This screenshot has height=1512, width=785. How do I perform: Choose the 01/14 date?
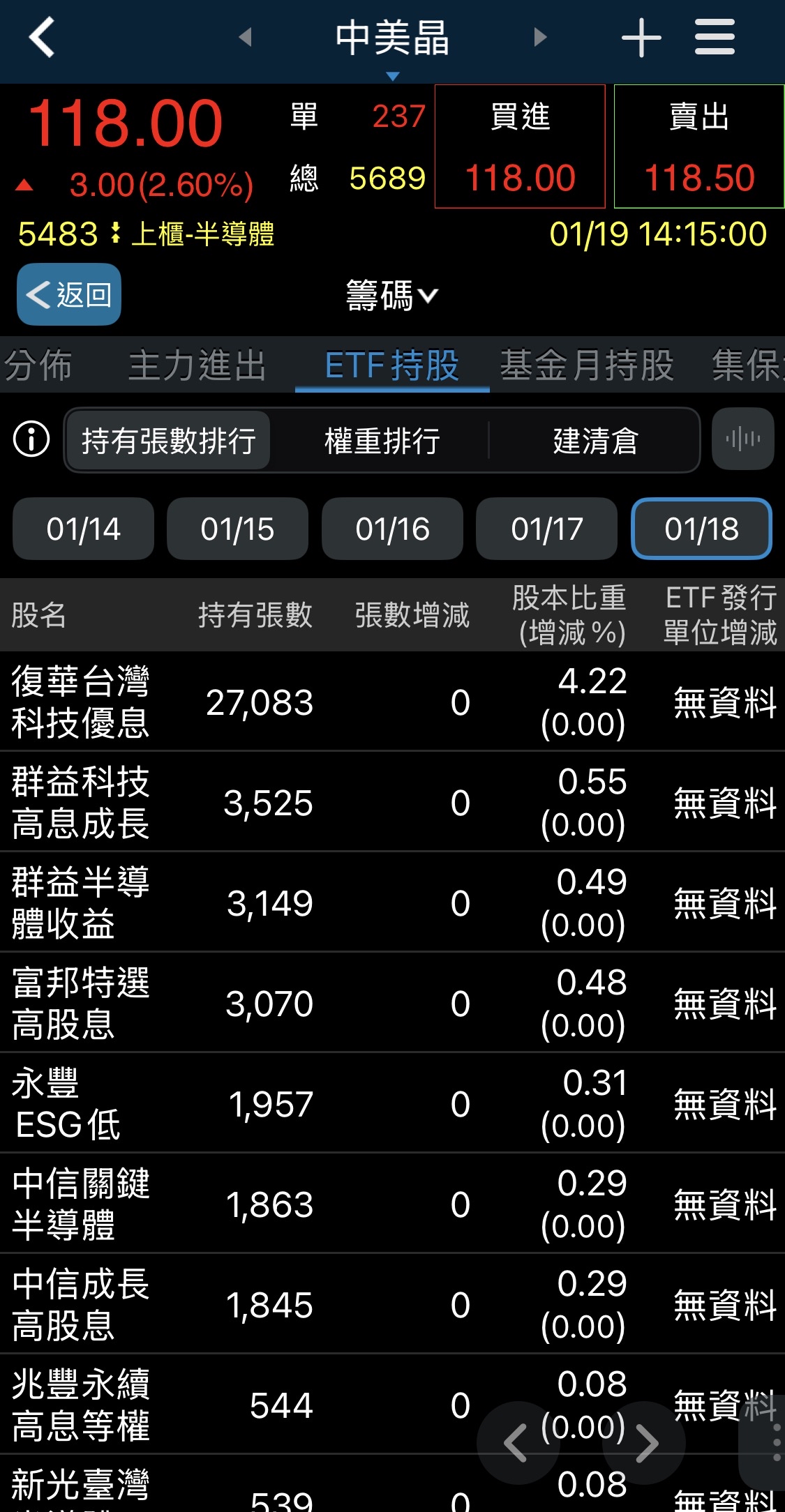[x=84, y=529]
